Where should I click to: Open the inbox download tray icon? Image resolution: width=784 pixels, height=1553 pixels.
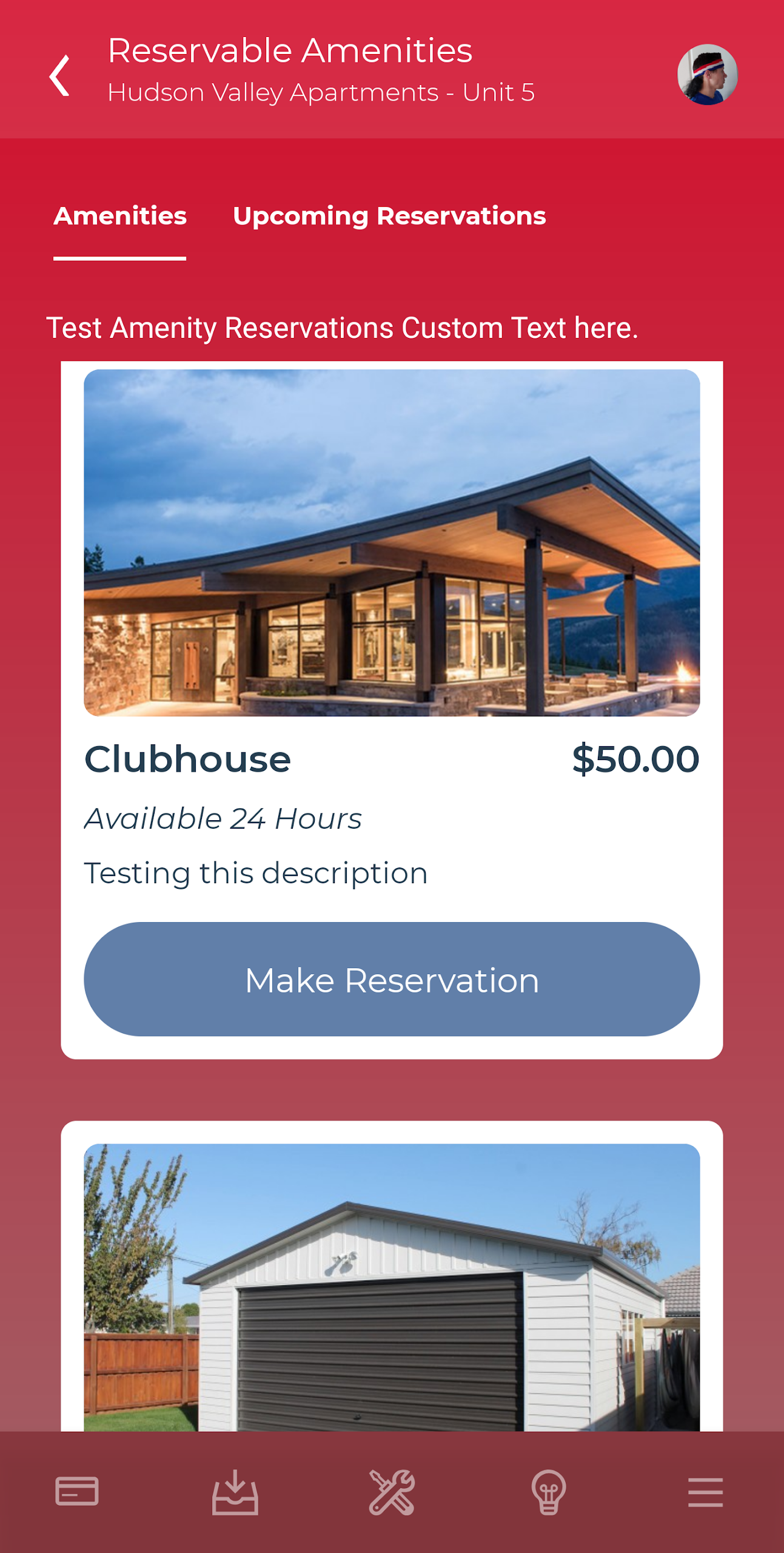click(x=235, y=1491)
